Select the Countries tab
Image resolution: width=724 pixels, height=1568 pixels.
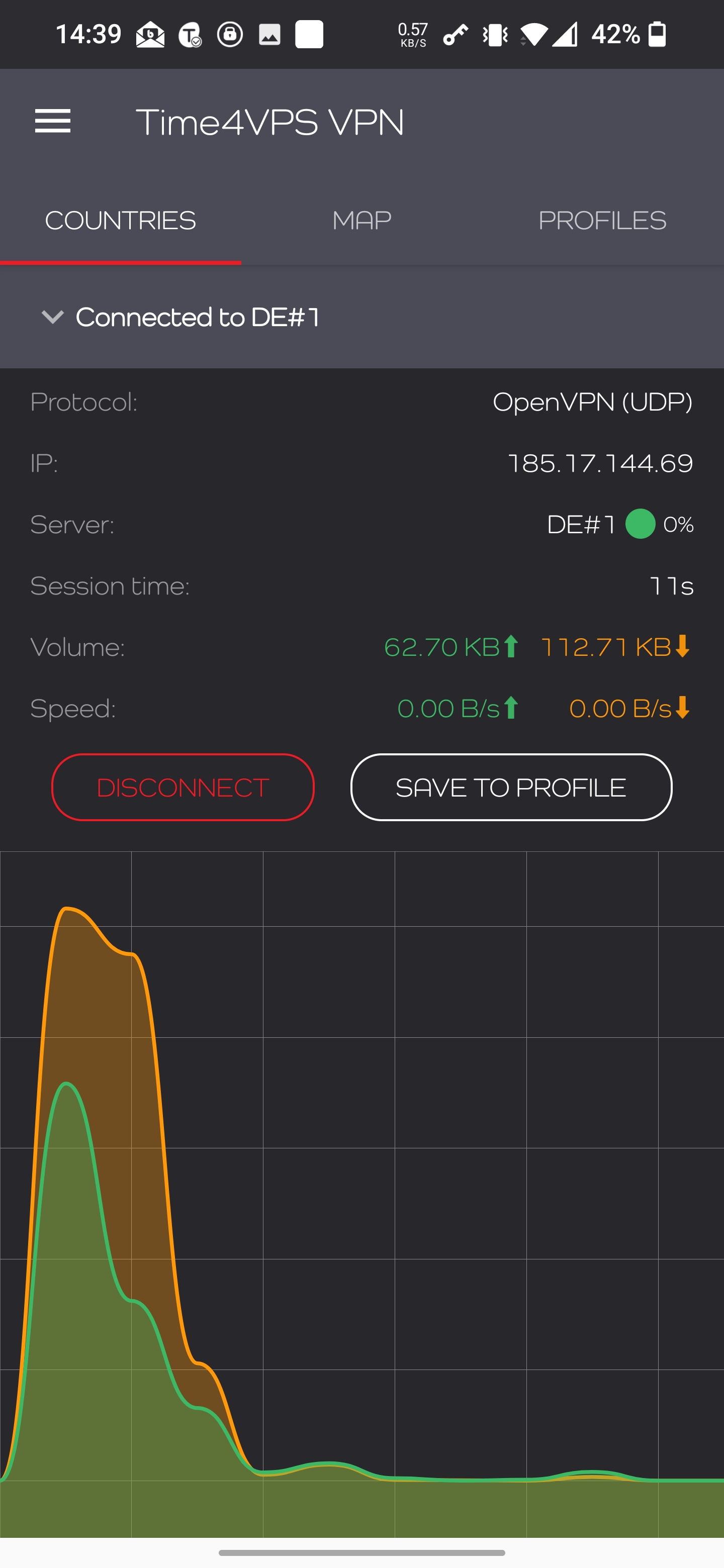coord(121,220)
